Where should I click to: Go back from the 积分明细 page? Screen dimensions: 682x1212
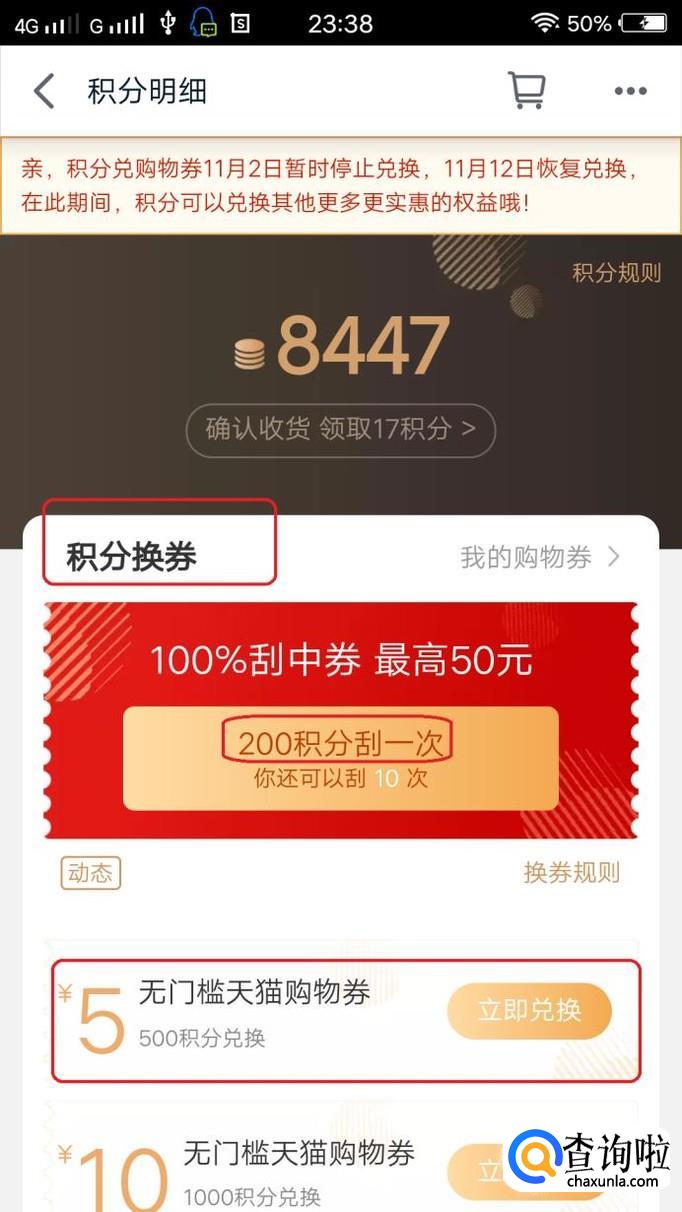[44, 91]
